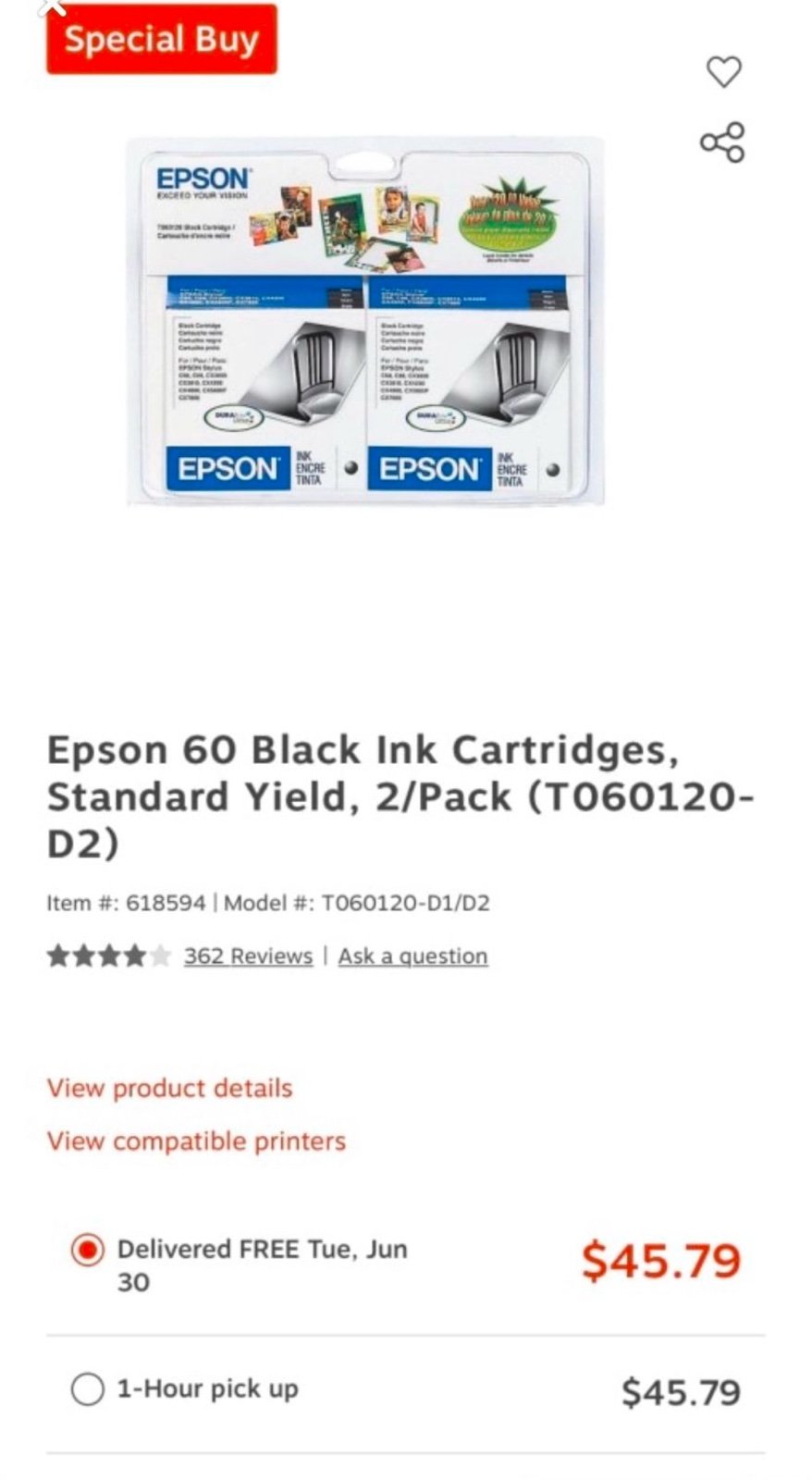Add this Epson ink to favorites
Image resolution: width=812 pixels, height=1480 pixels.
(723, 71)
